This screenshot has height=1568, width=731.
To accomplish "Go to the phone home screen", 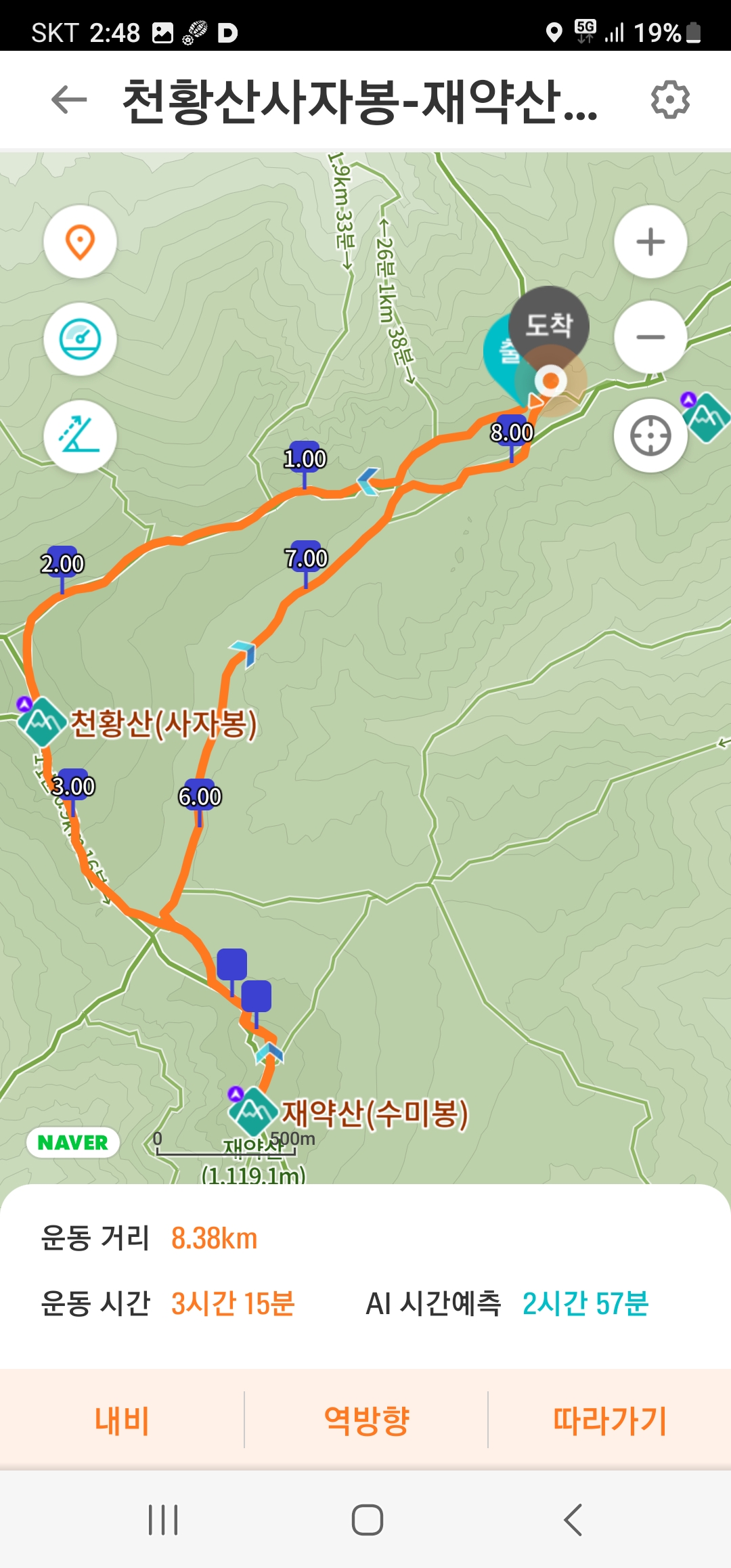I will tap(367, 1520).
